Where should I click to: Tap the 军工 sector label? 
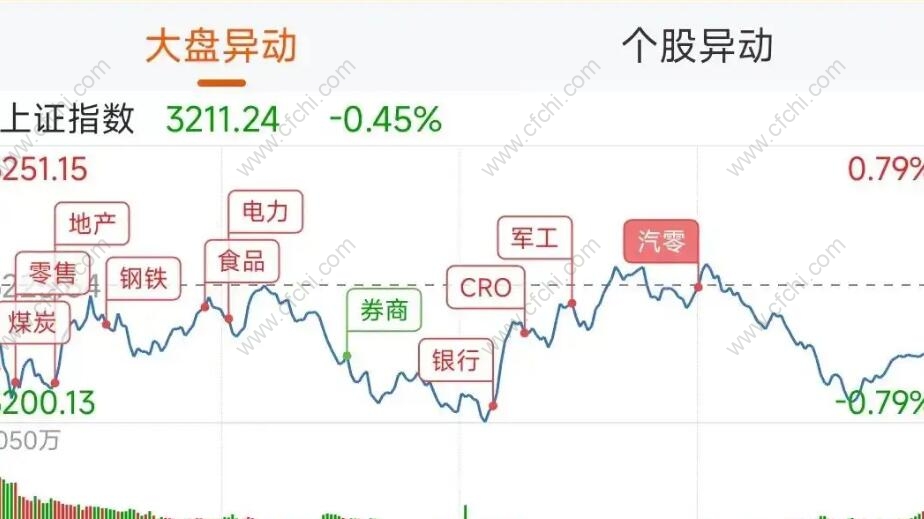click(x=535, y=238)
